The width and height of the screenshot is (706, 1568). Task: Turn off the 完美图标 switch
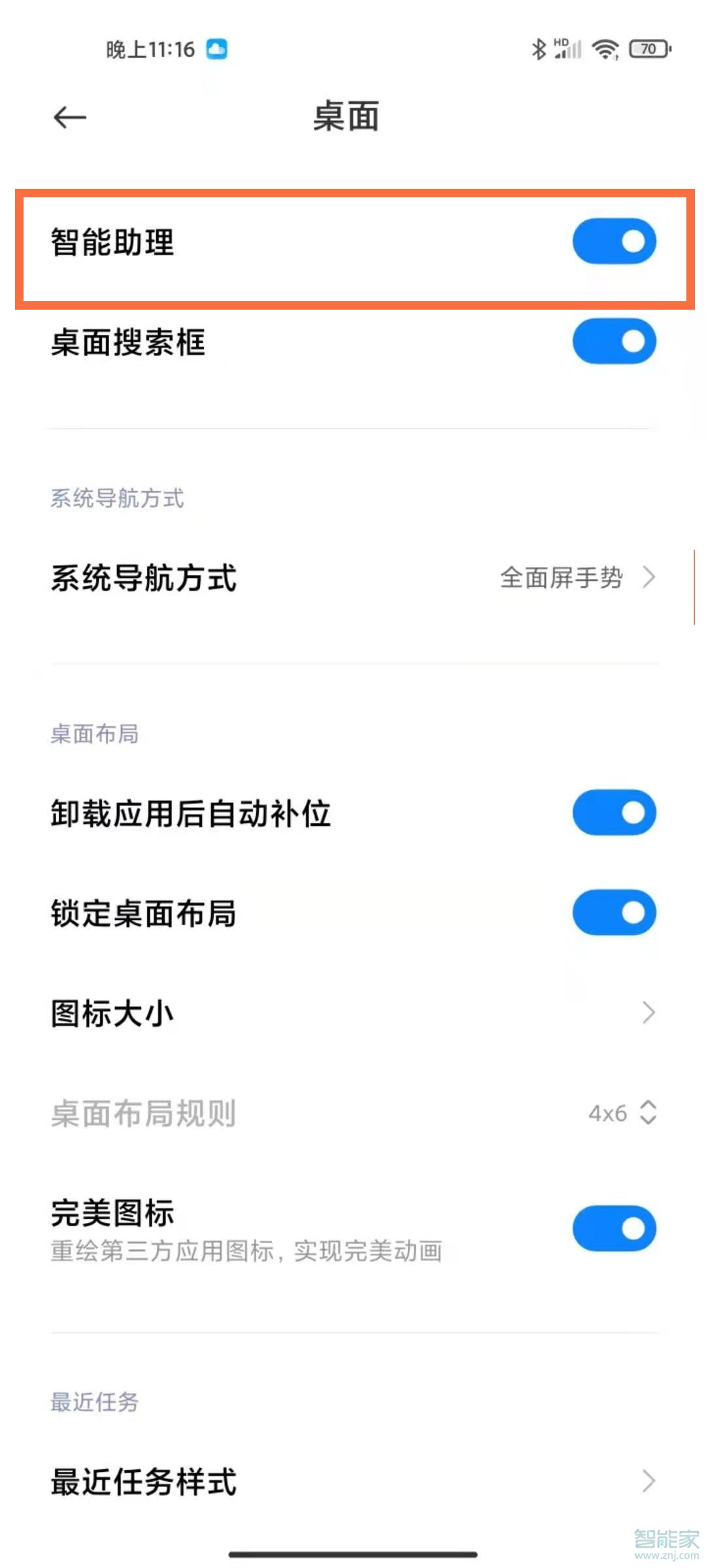(613, 1227)
